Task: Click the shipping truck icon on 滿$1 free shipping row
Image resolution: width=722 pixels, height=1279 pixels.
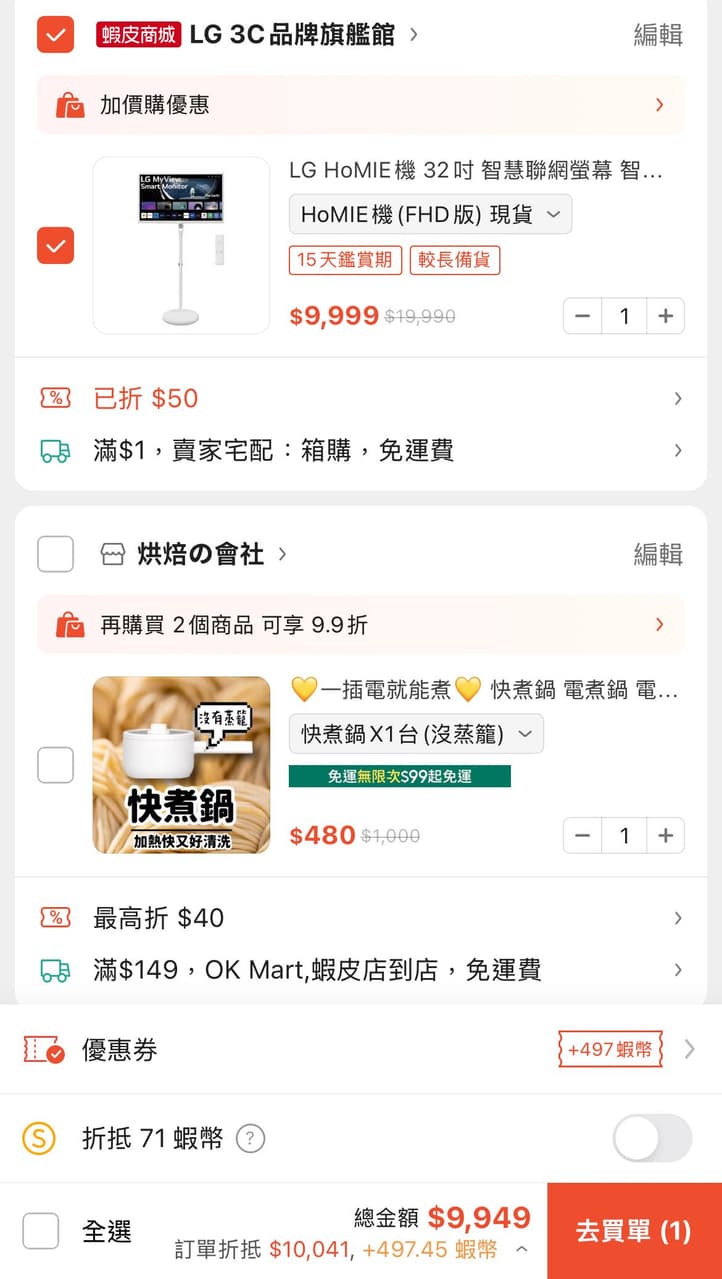Action: point(55,450)
